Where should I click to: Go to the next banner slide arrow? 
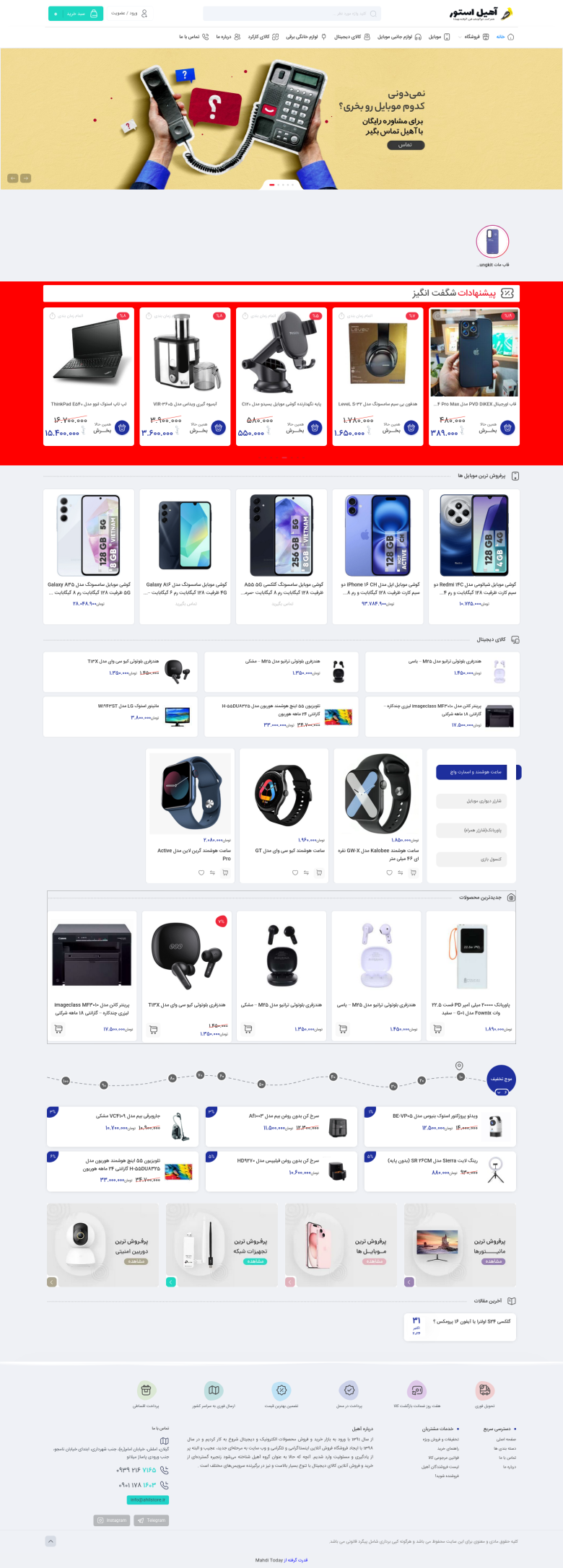click(x=25, y=178)
